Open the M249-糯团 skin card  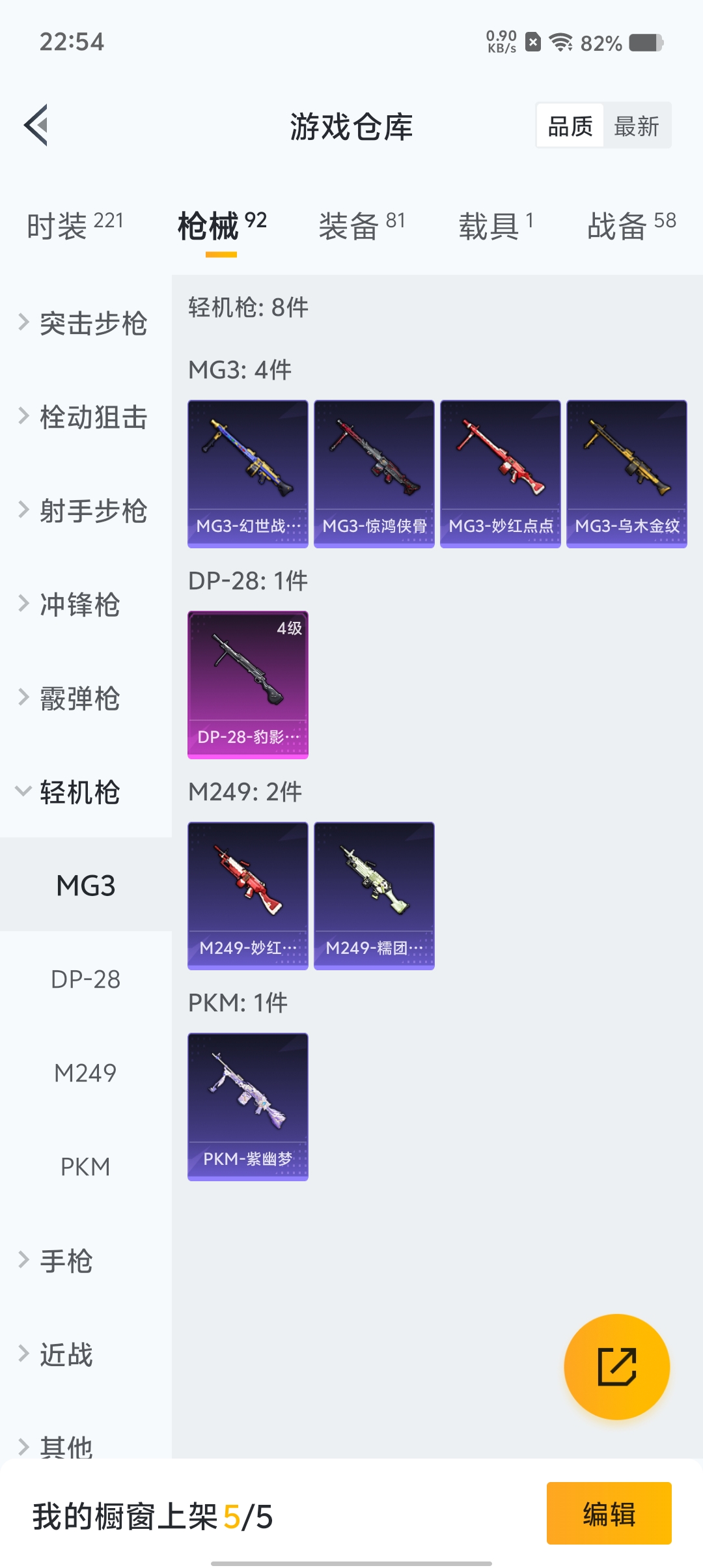(x=374, y=895)
